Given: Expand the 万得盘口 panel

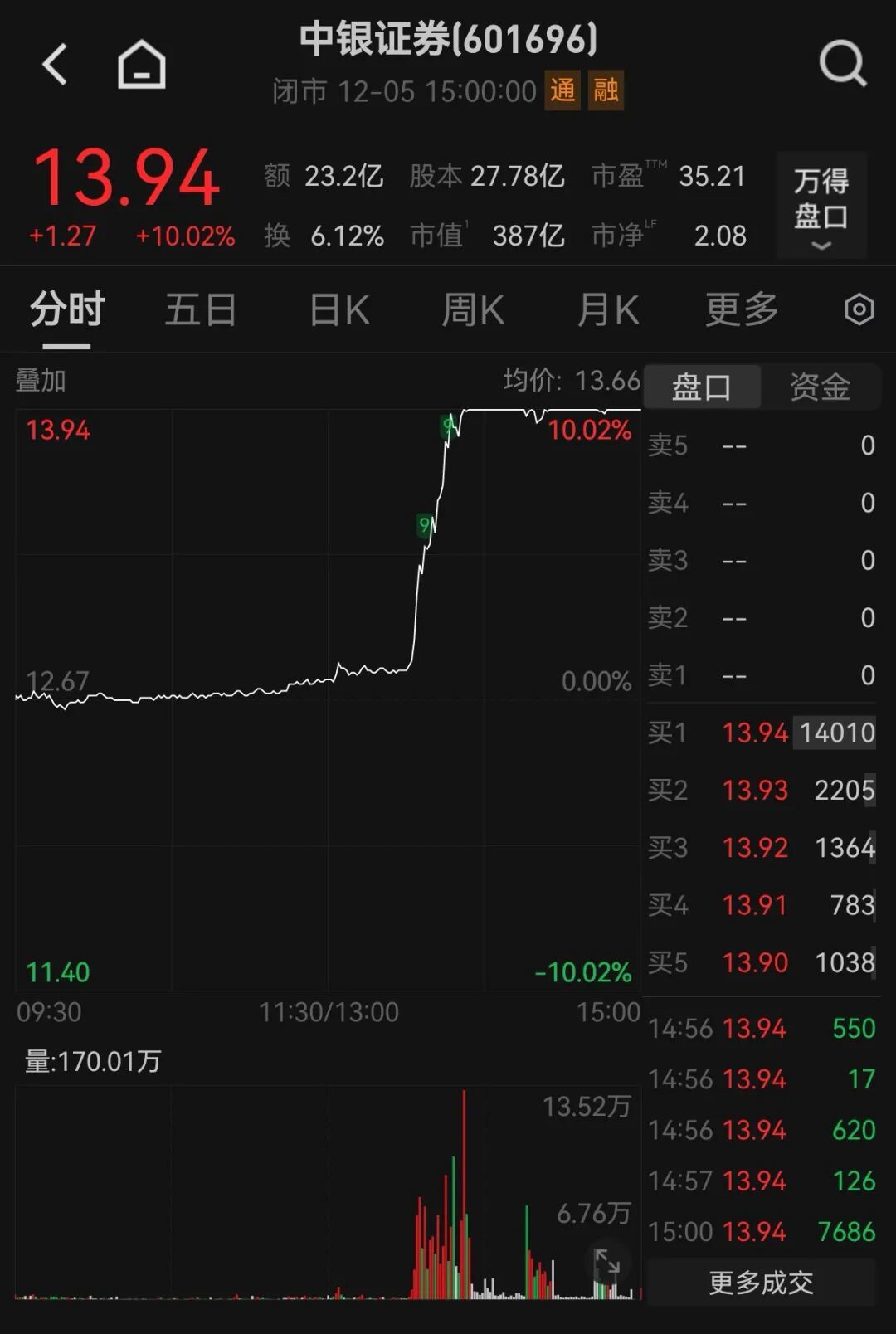Looking at the screenshot, I should [x=821, y=205].
